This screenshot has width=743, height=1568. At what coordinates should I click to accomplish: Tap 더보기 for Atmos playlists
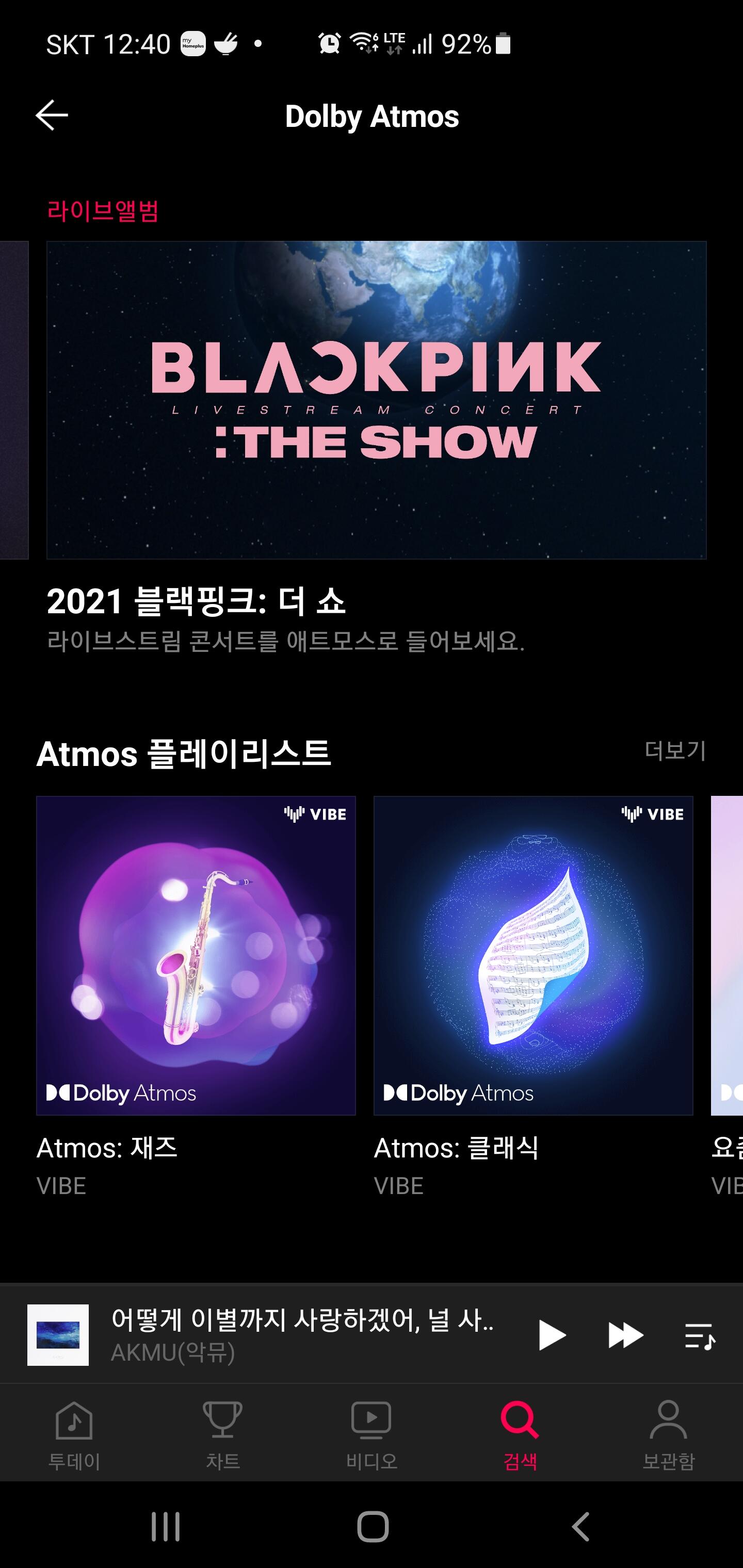tap(675, 750)
